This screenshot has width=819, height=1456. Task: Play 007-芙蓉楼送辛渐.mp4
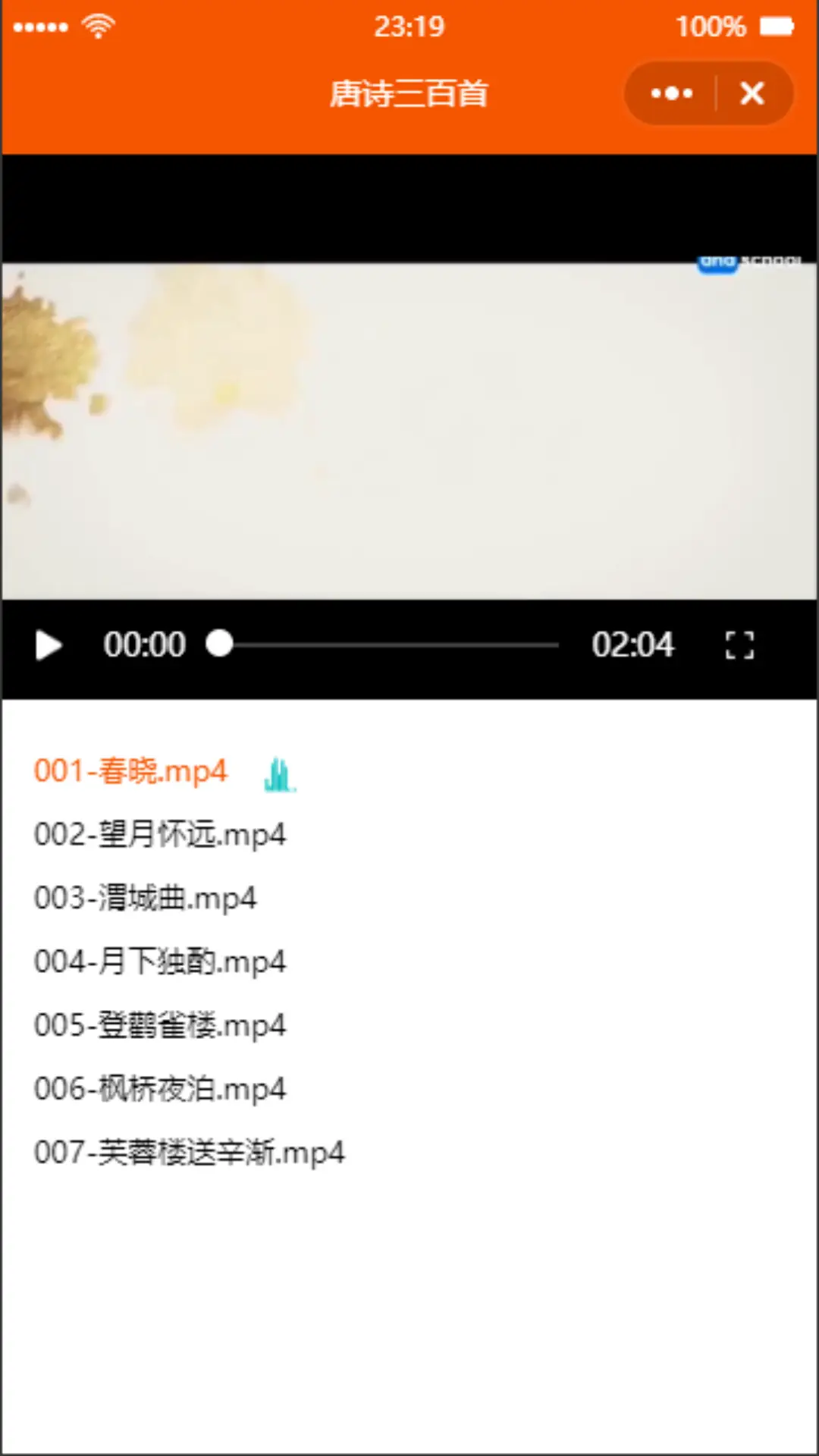[x=189, y=1153]
